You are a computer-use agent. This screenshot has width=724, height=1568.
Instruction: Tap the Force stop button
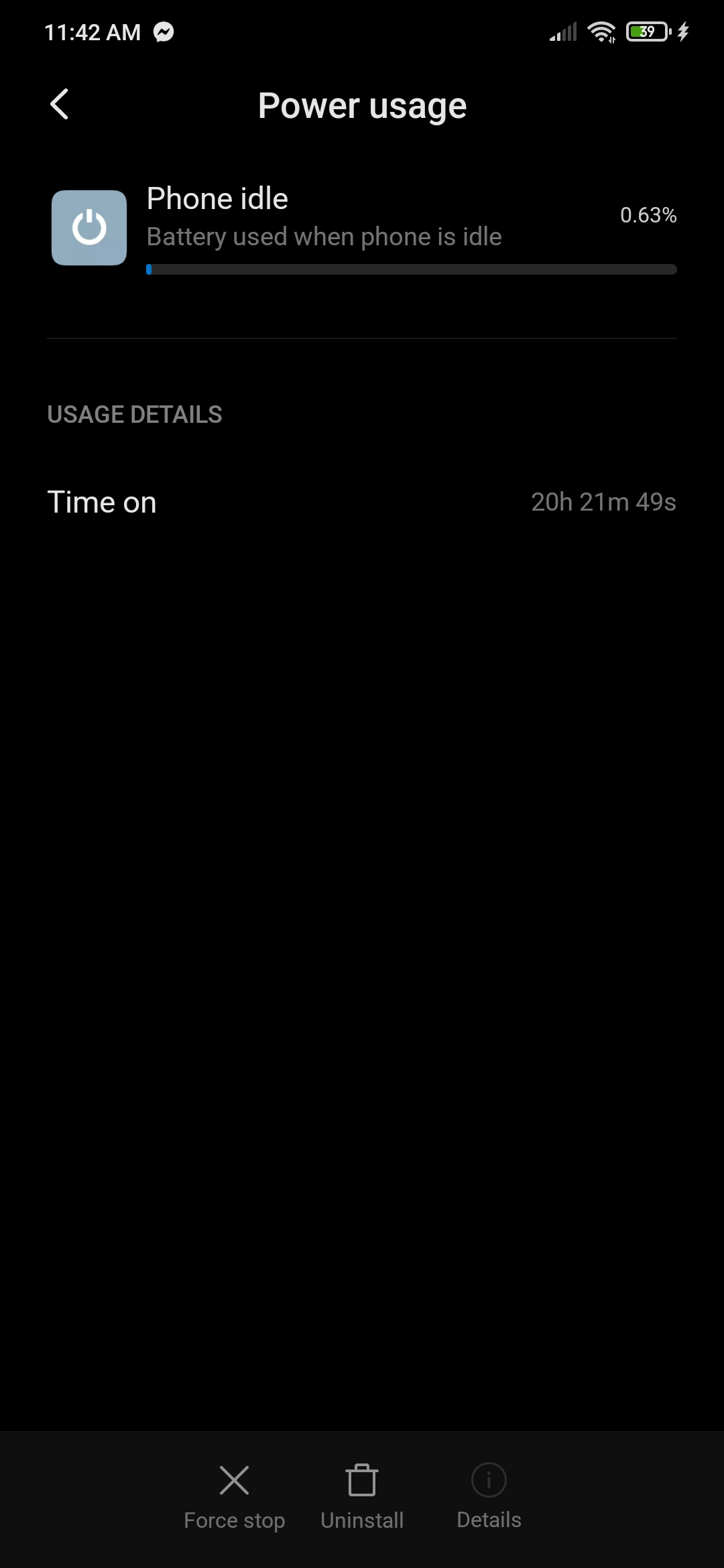[x=235, y=1498]
